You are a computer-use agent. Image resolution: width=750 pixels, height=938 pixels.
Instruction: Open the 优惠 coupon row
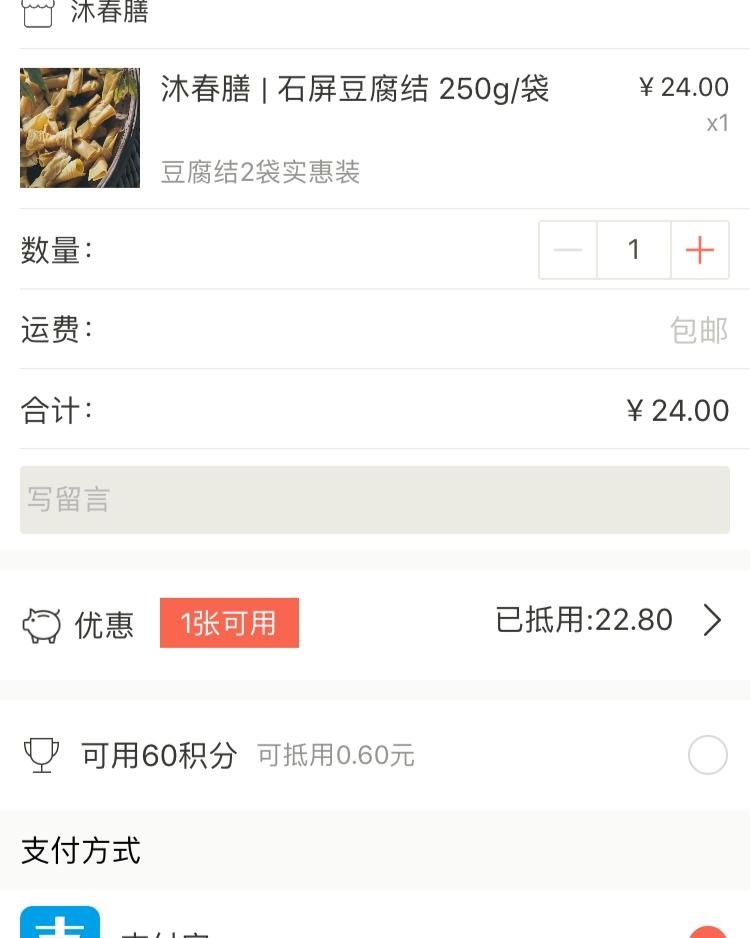pos(375,623)
